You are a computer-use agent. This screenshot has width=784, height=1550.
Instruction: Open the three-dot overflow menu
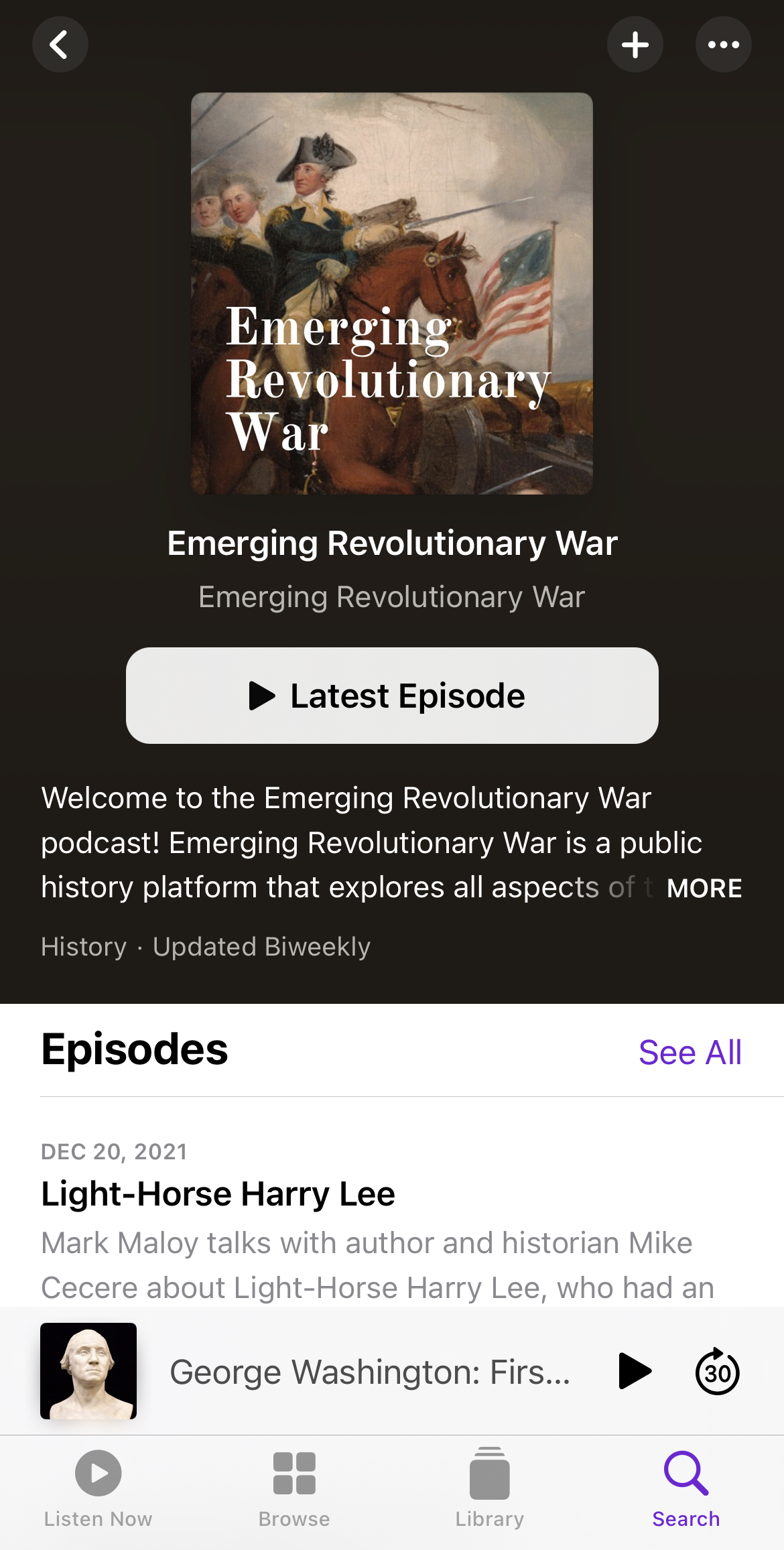[x=723, y=45]
